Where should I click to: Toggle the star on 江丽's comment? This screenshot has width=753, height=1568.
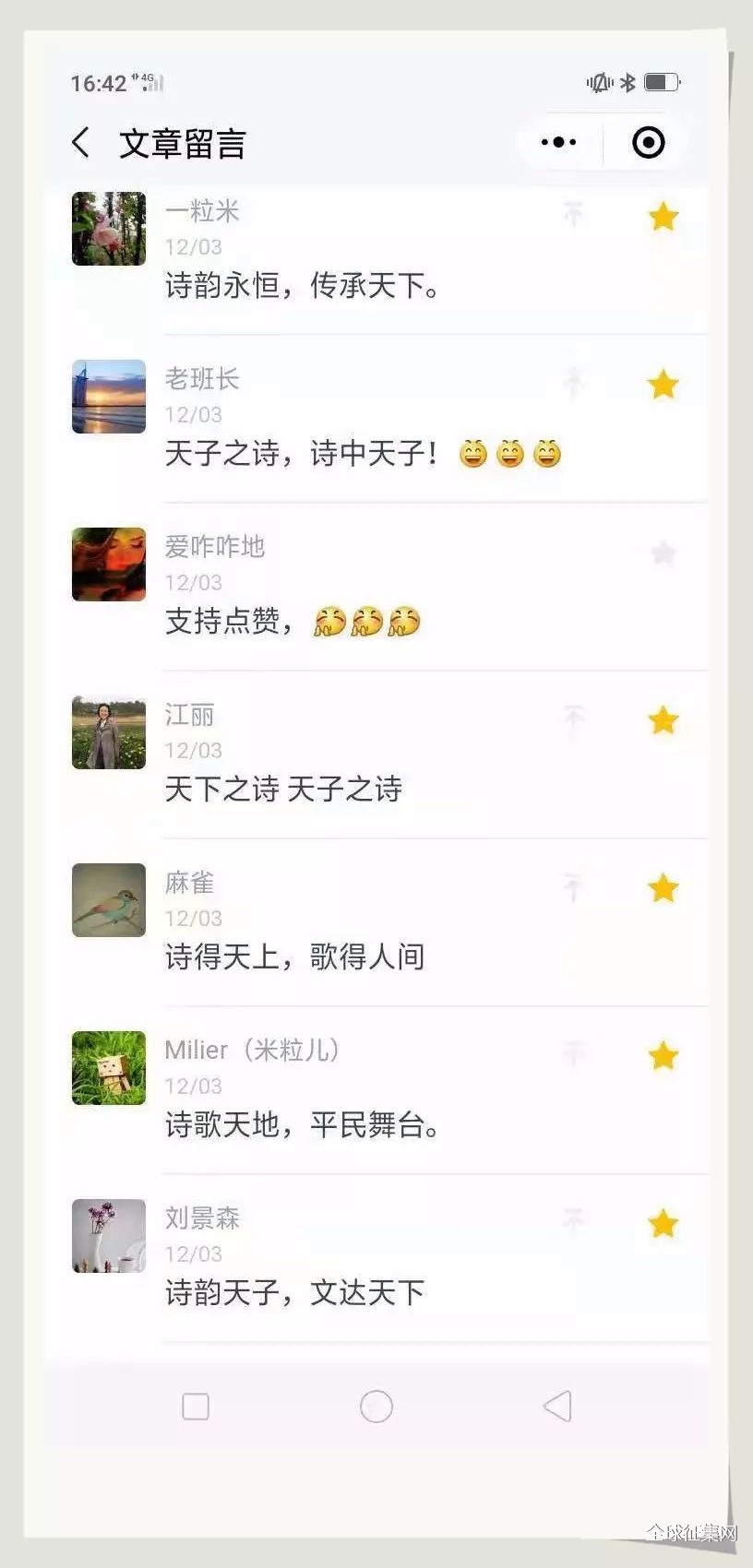663,720
